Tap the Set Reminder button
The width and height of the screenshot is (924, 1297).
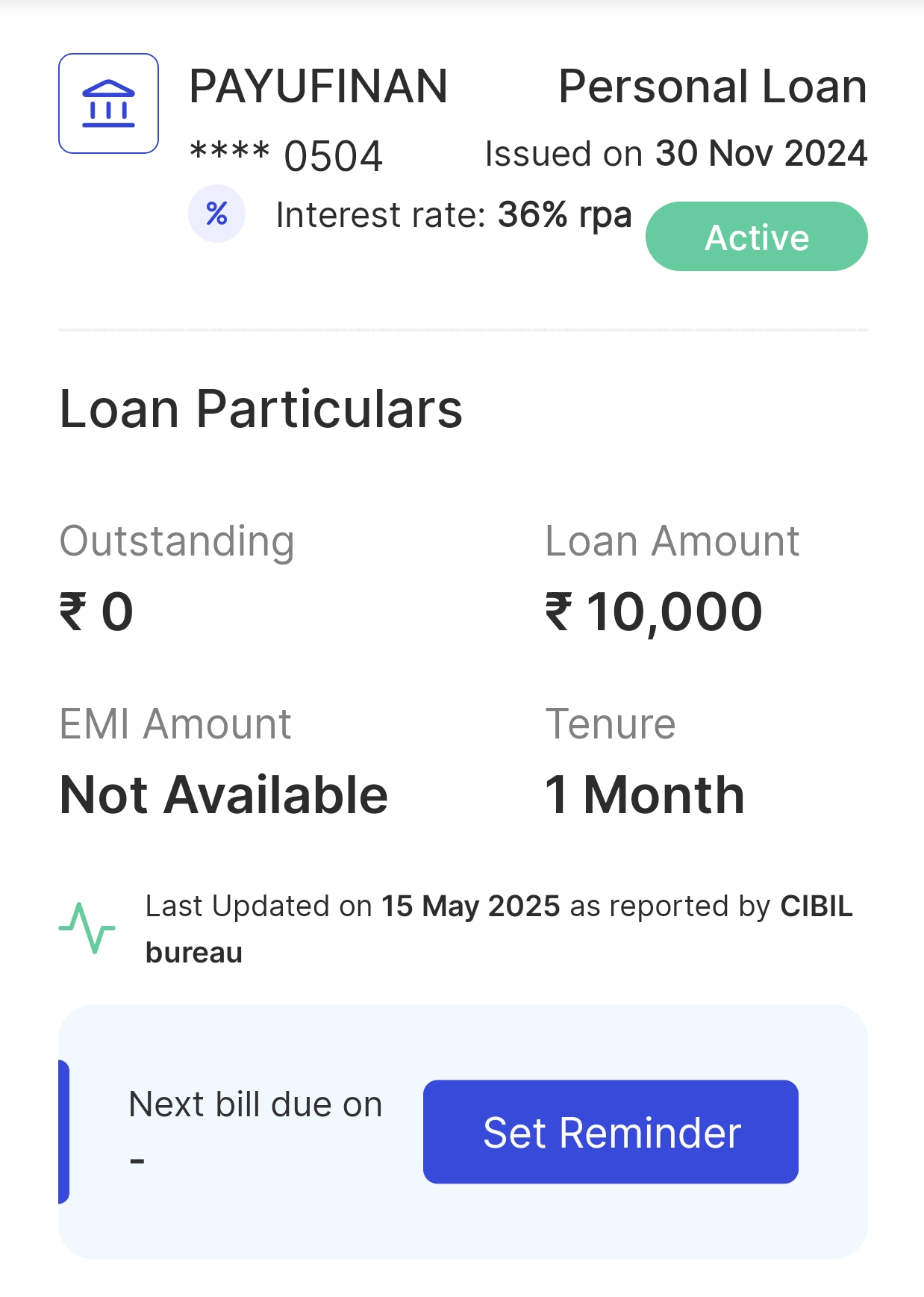[611, 1131]
